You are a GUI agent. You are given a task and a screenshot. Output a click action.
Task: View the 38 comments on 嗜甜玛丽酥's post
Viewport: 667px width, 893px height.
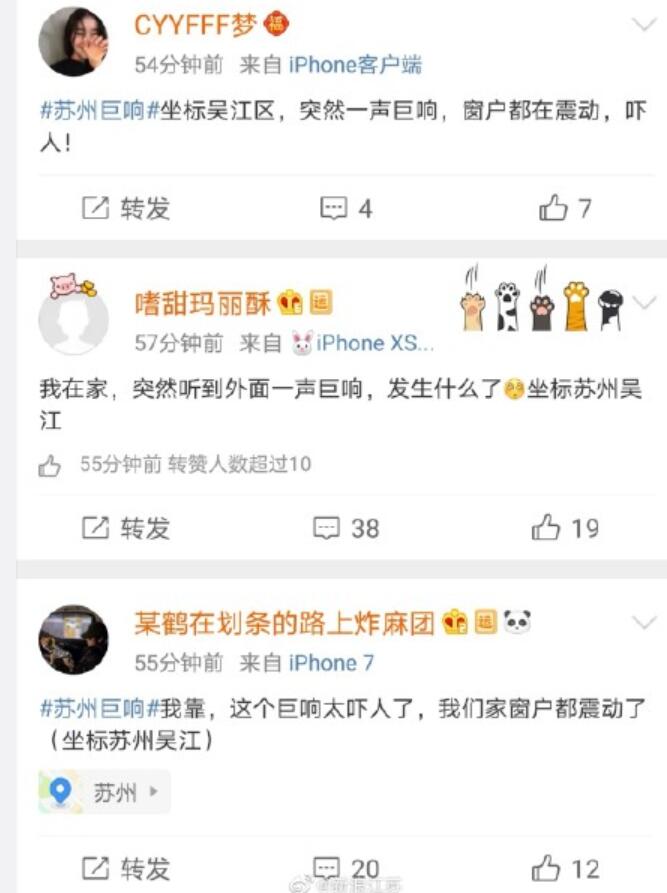pyautogui.click(x=346, y=528)
